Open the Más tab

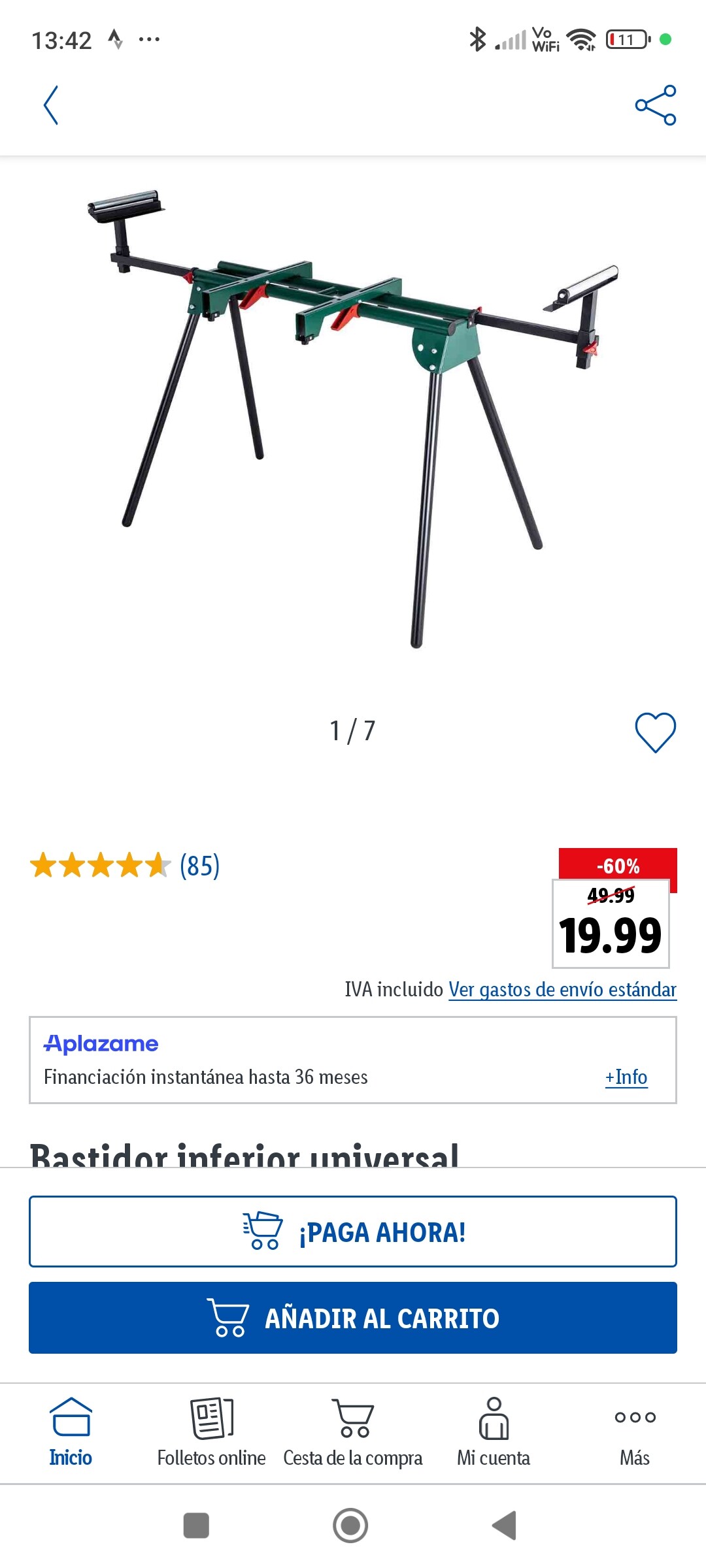point(635,1432)
